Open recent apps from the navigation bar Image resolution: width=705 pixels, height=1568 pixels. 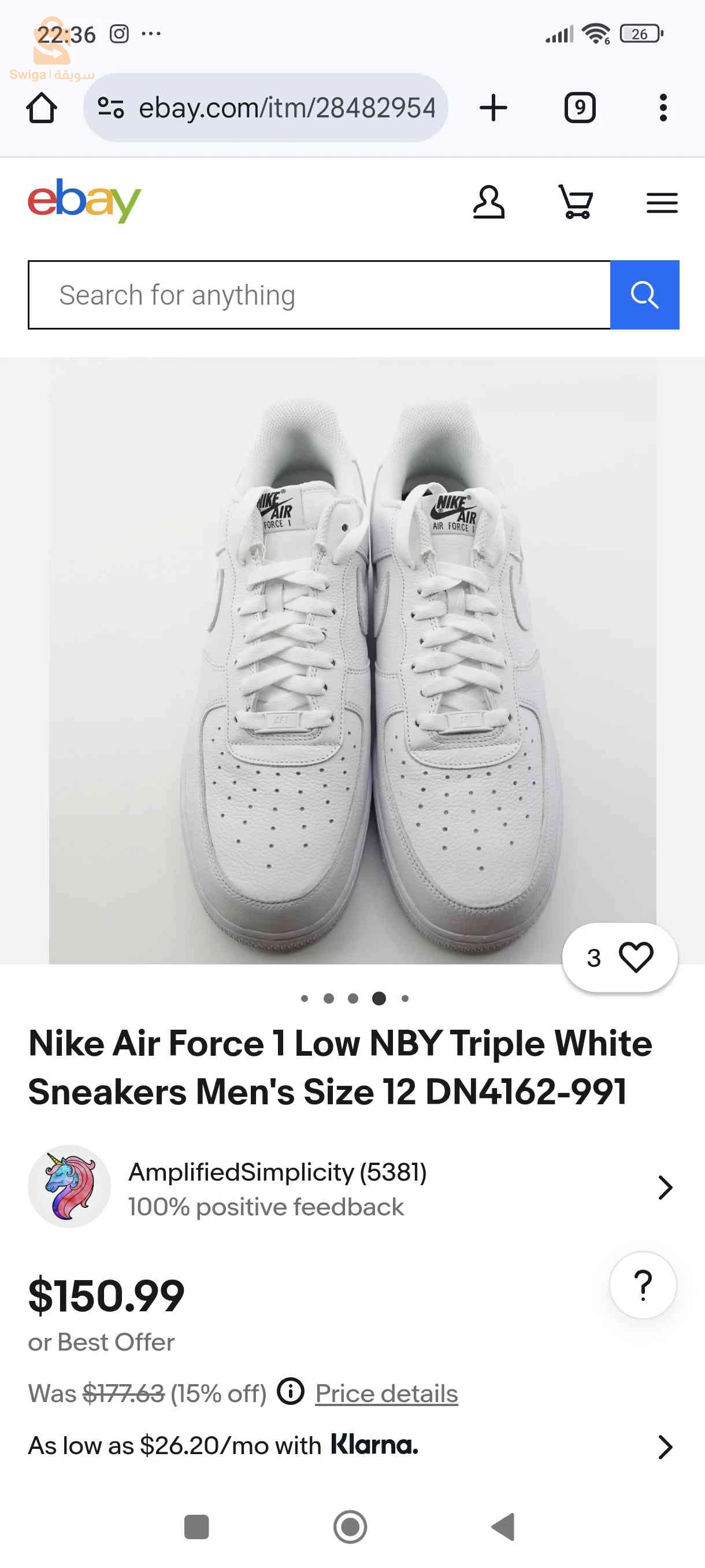tap(196, 1526)
